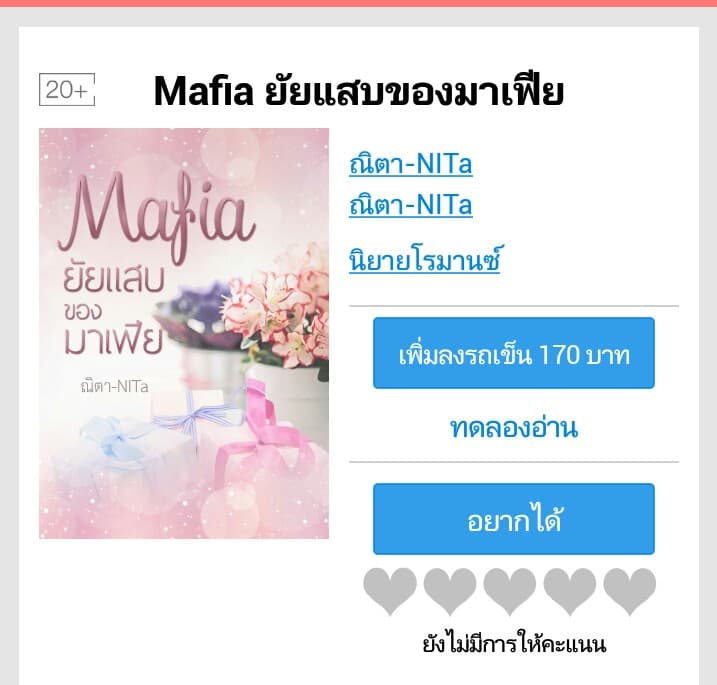Rate the book five hearts
Image resolution: width=717 pixels, height=685 pixels.
point(629,591)
